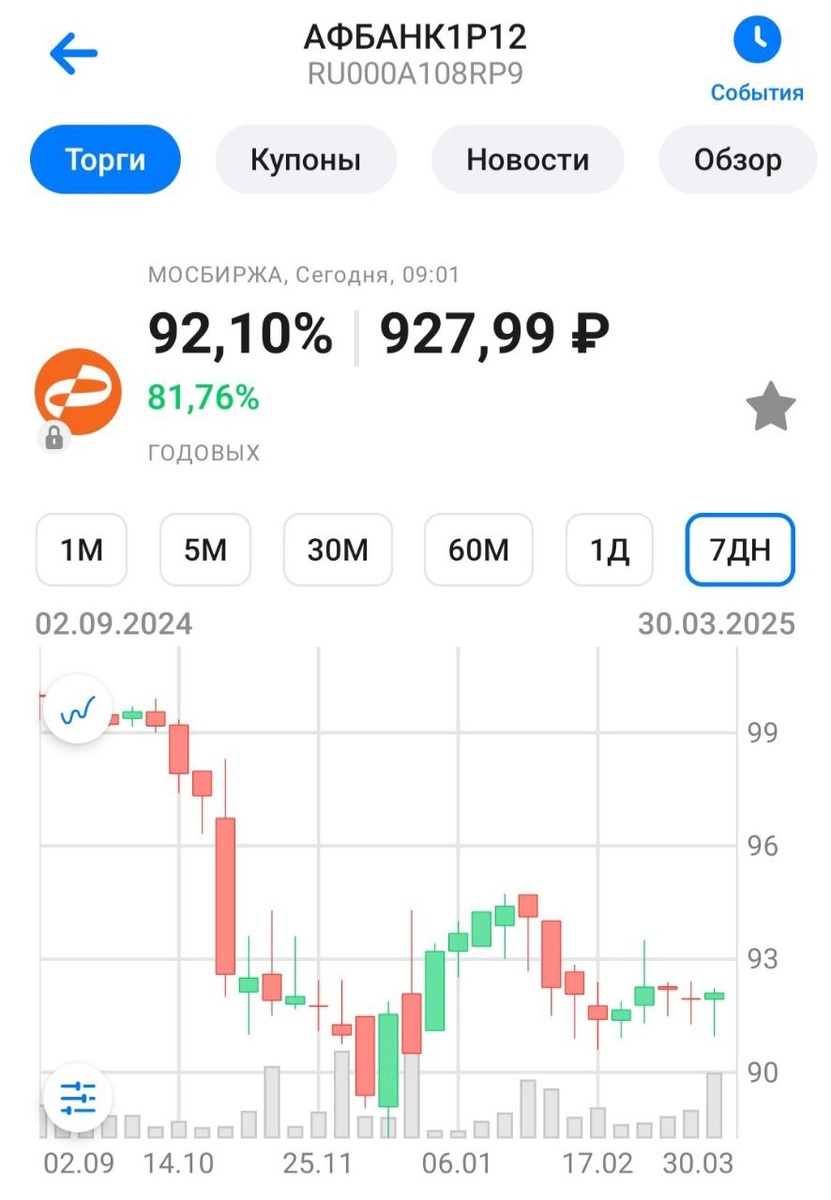
Task: Select the 1М chart interval
Action: tap(82, 550)
